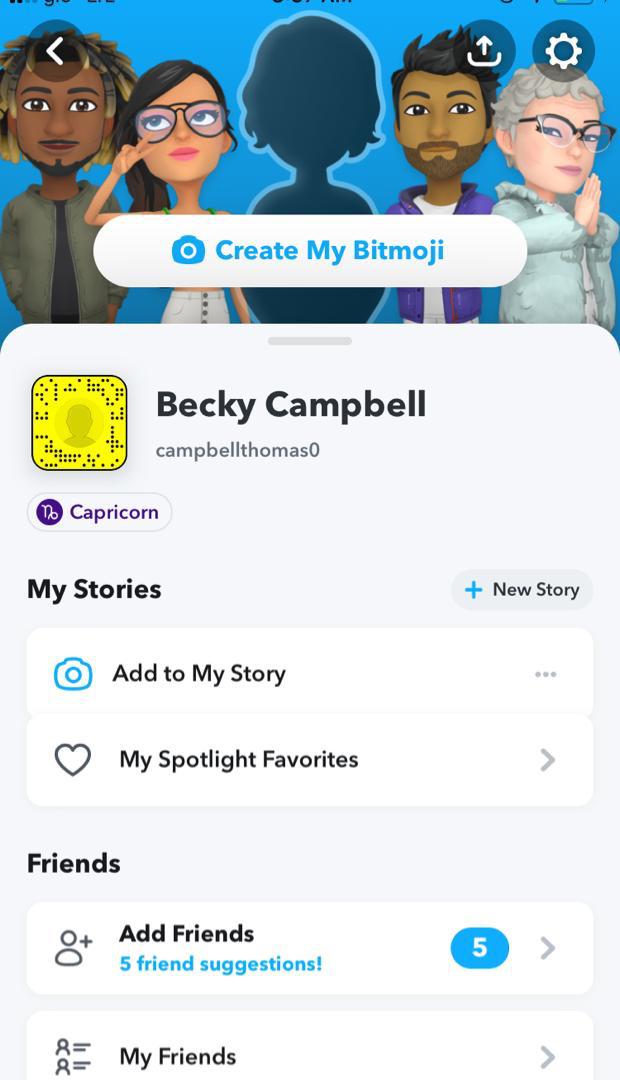
Task: Open settings gear
Action: point(563,50)
